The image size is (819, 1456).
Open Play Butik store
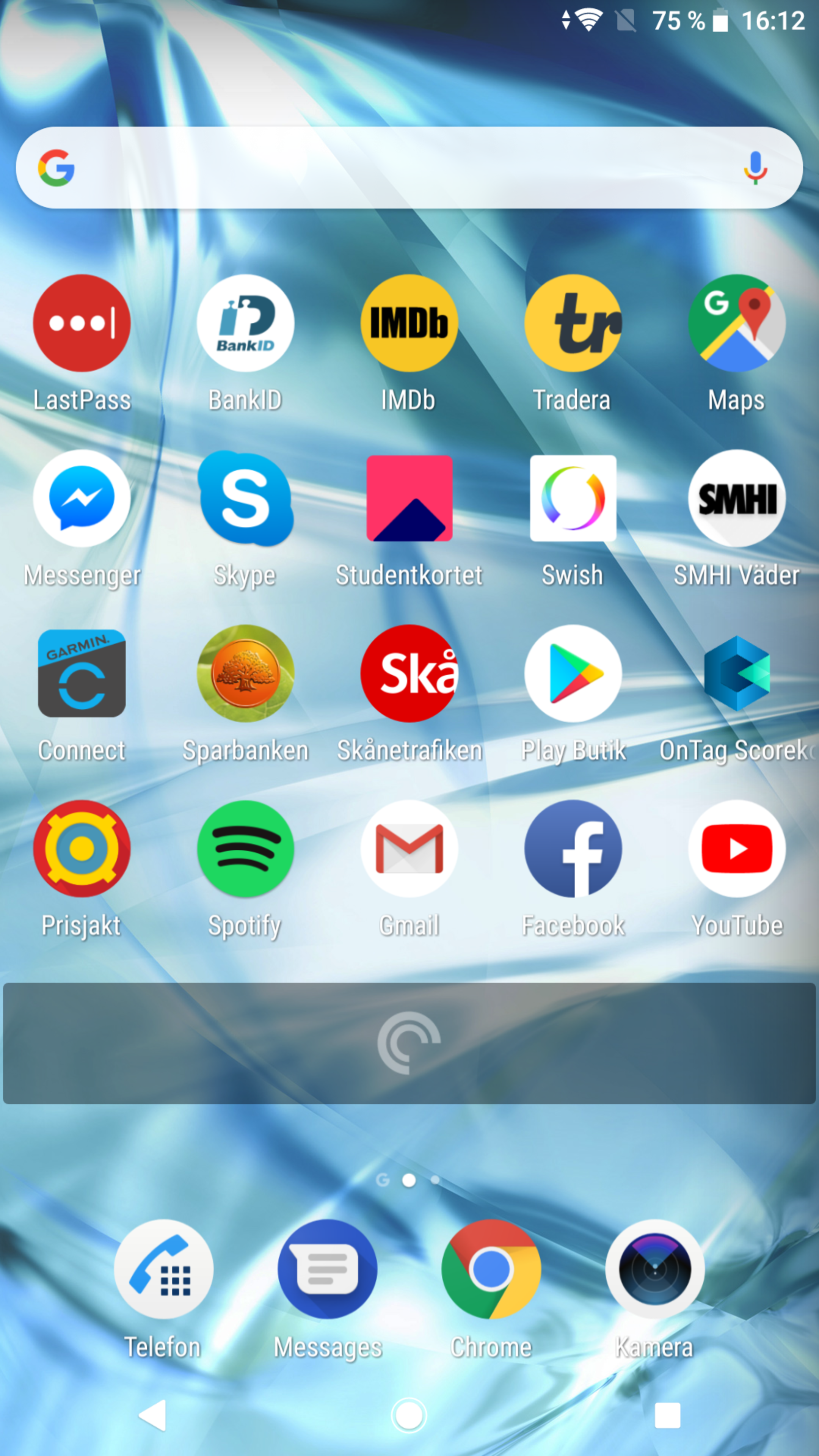573,674
